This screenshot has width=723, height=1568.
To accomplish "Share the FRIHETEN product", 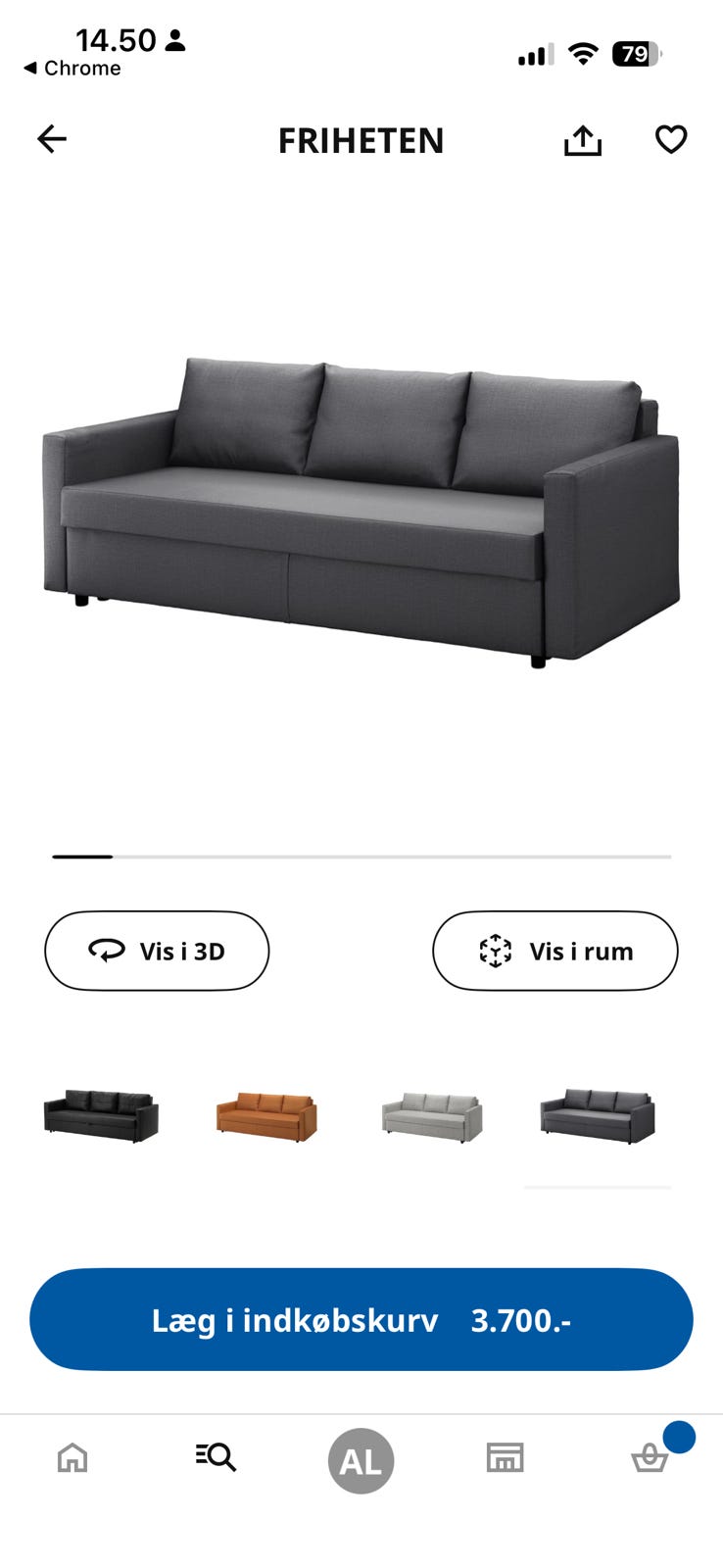I will 582,139.
